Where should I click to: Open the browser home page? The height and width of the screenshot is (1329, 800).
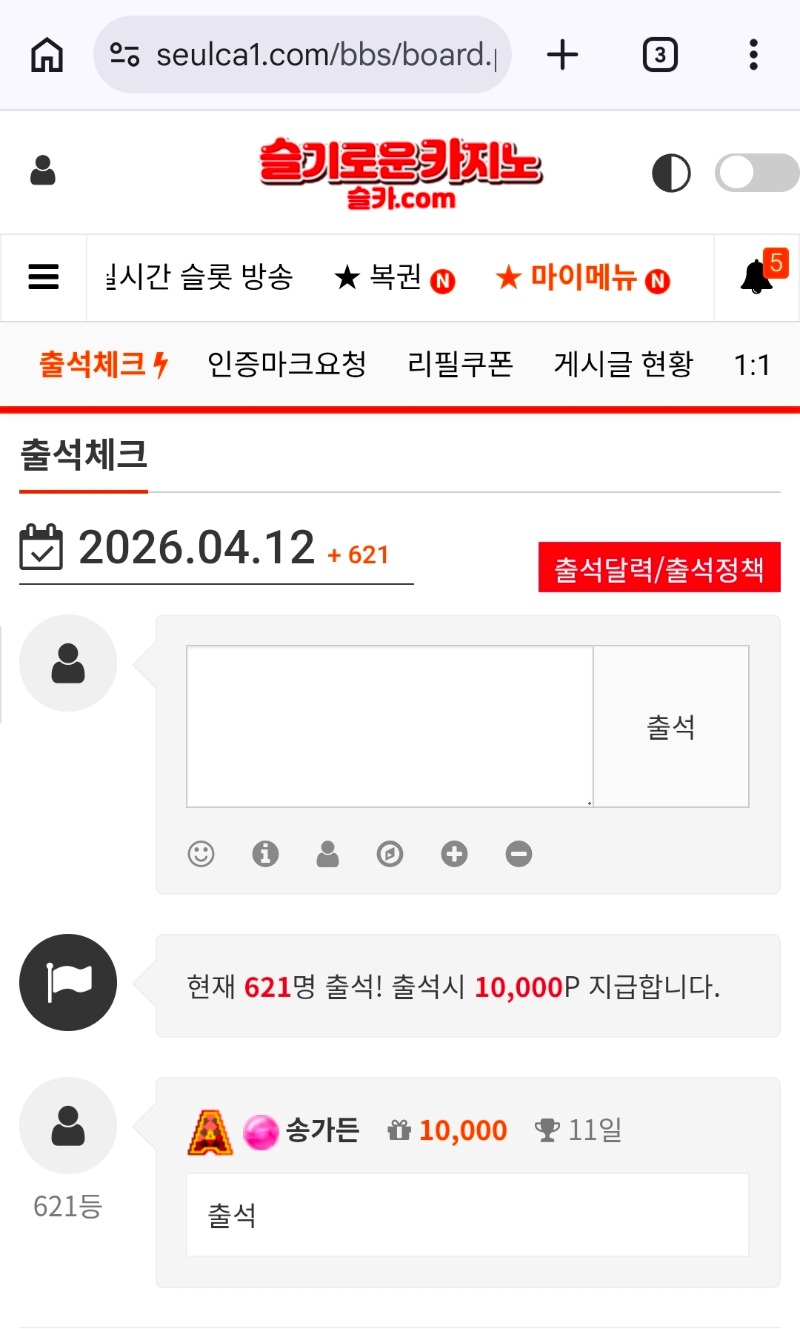tap(47, 55)
